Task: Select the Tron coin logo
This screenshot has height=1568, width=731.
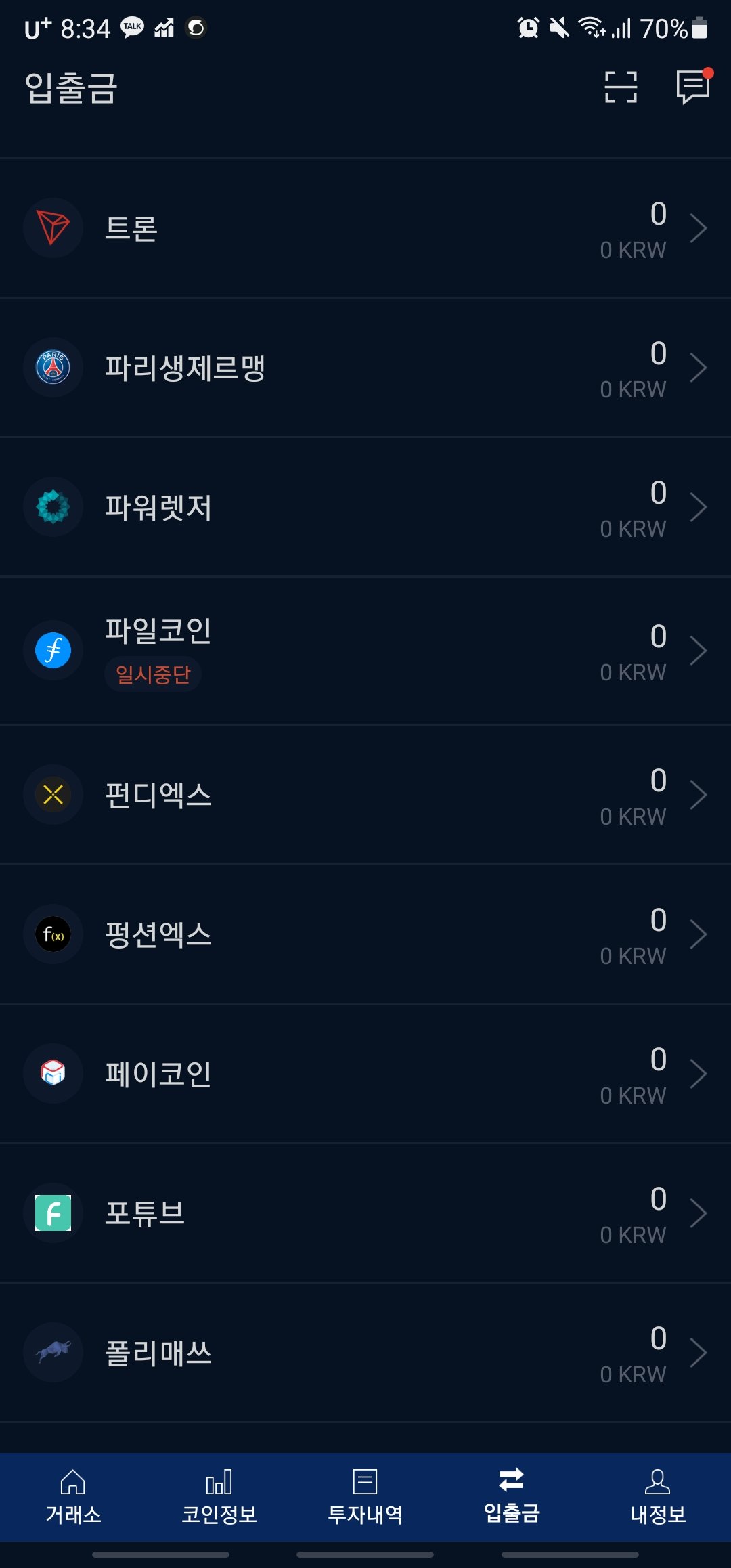Action: (53, 228)
